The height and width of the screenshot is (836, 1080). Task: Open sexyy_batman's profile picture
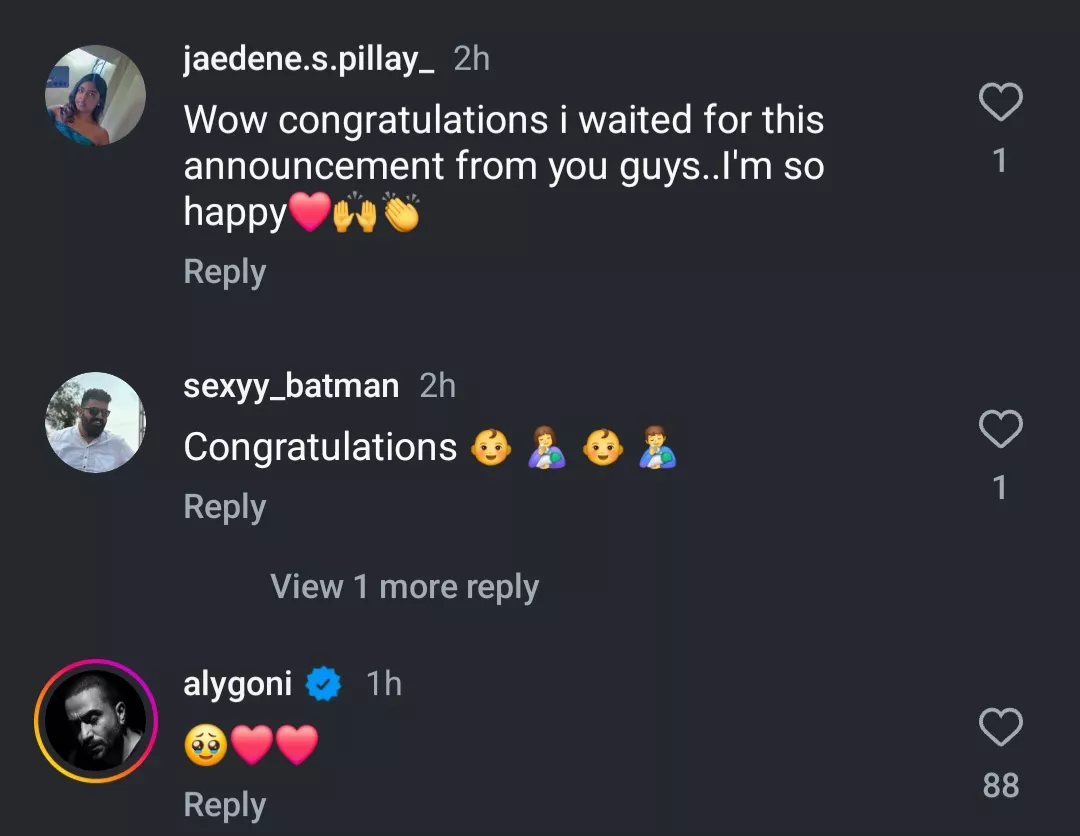(x=95, y=422)
